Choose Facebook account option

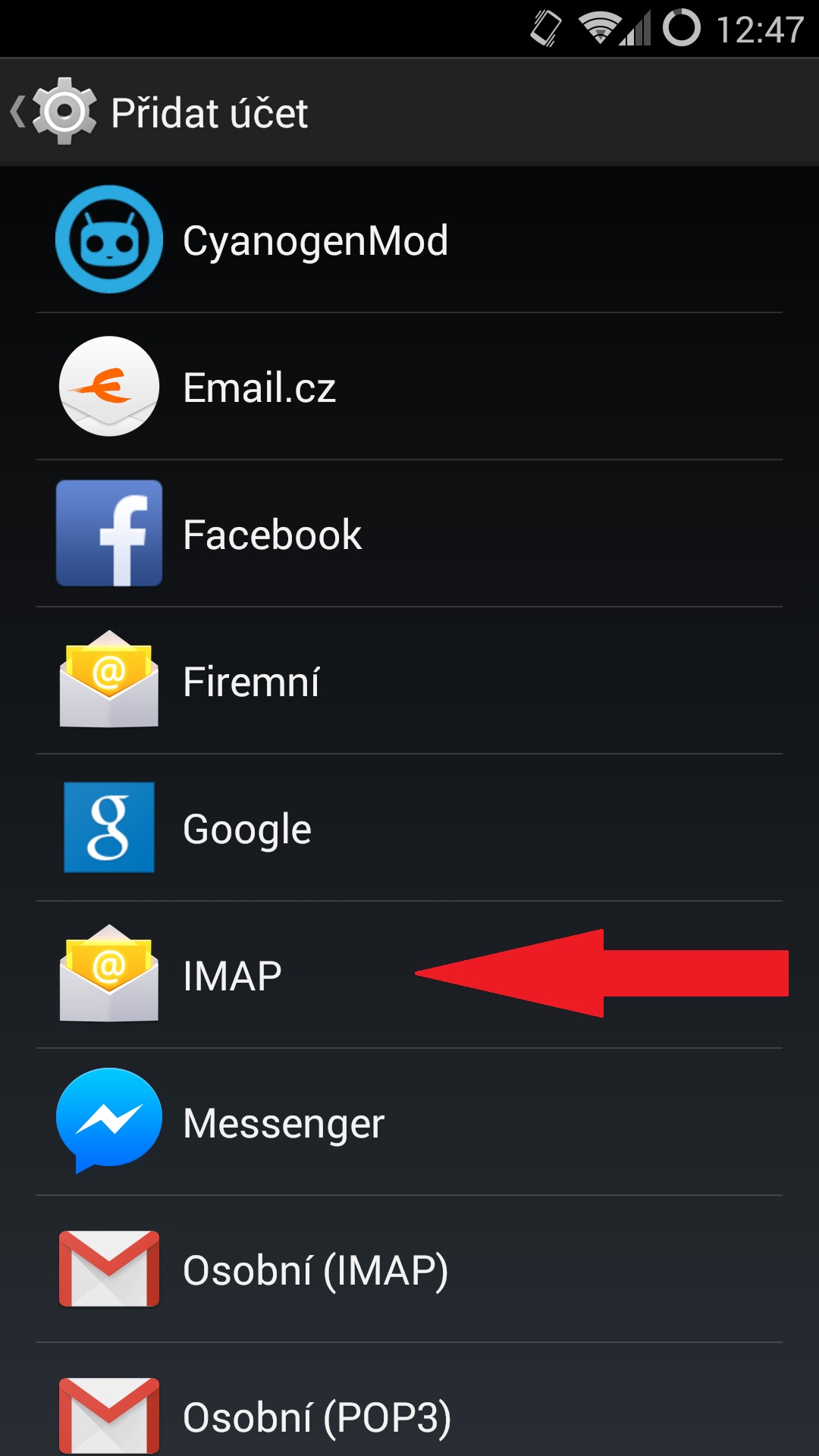271,535
